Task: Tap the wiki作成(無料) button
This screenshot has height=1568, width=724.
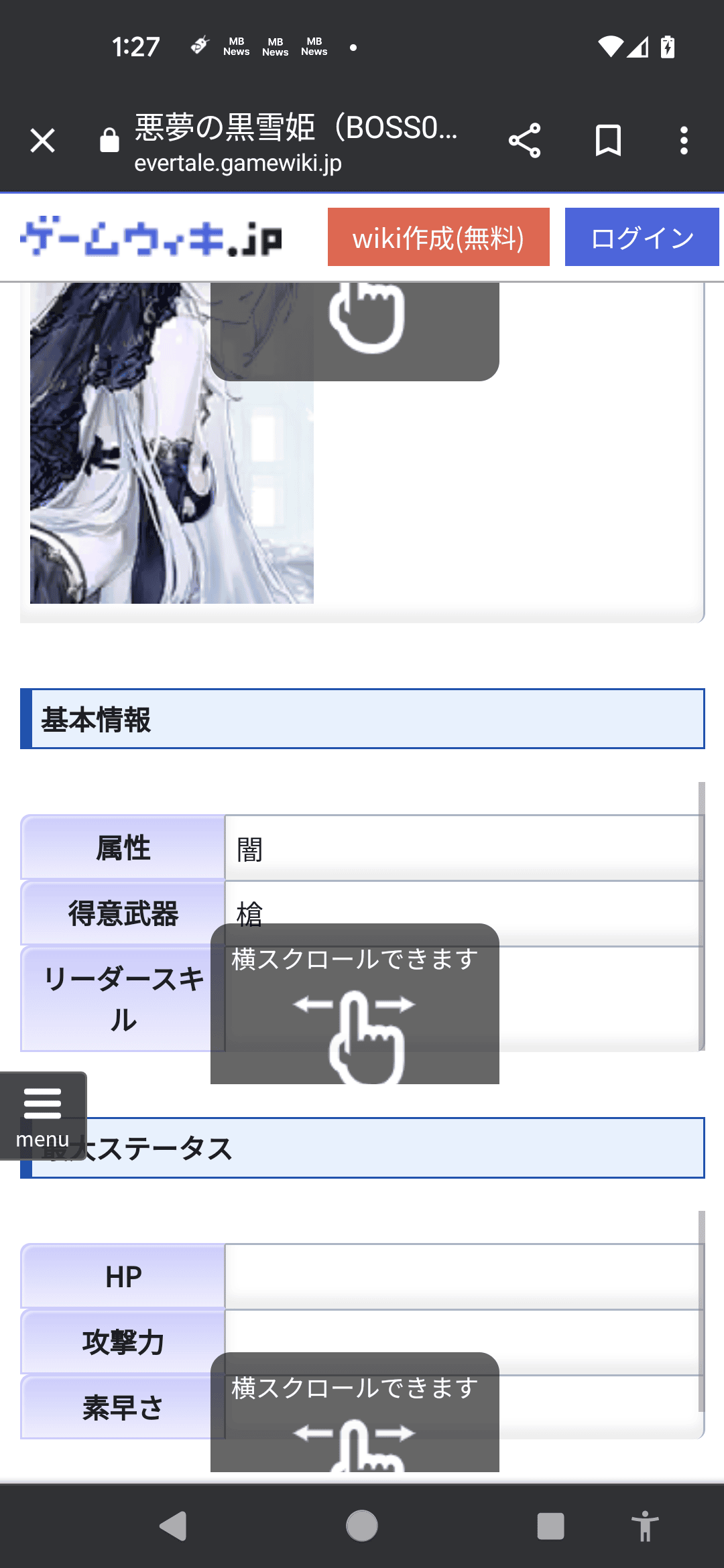Action: (x=438, y=237)
